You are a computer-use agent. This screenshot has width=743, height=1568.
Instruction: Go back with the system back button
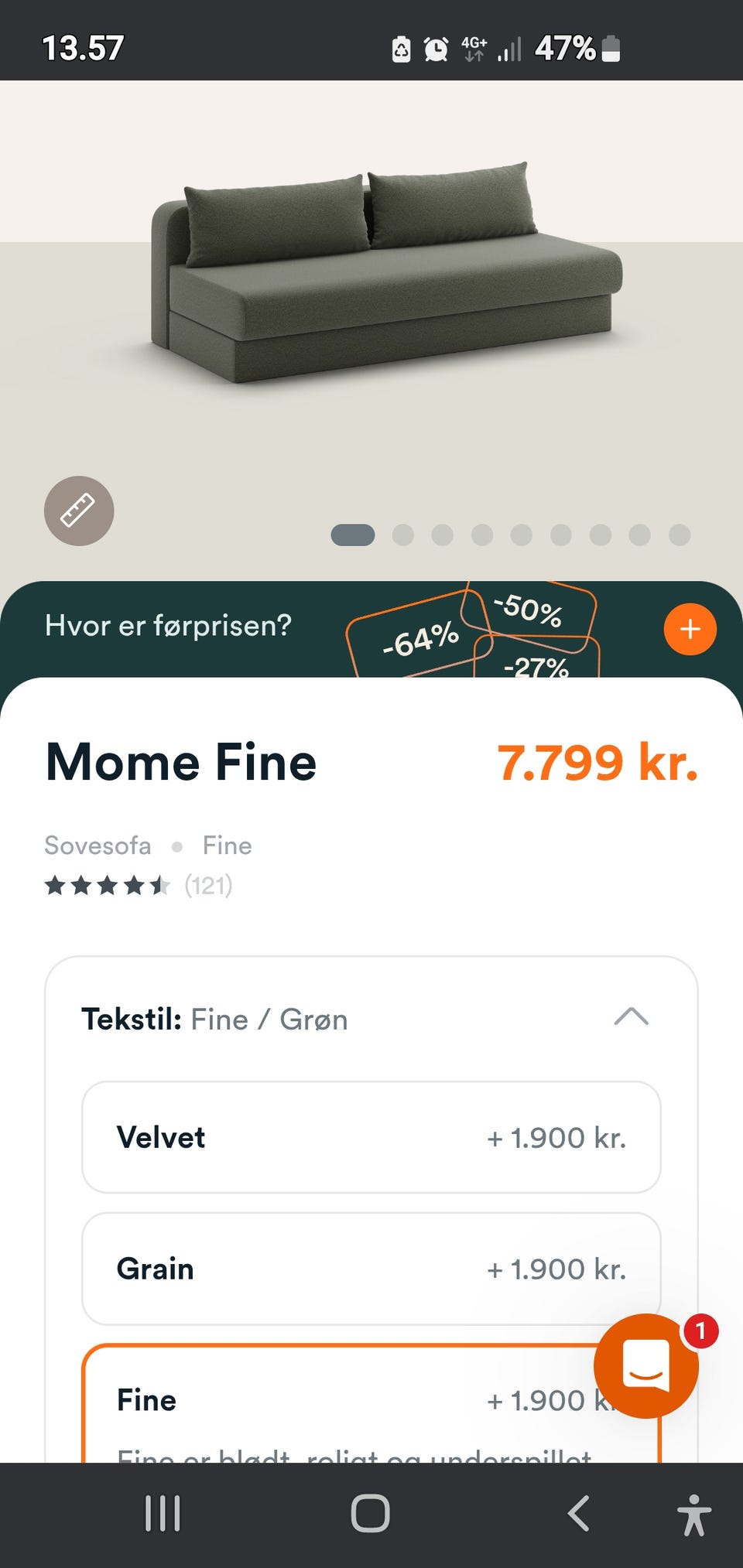coord(579,1513)
